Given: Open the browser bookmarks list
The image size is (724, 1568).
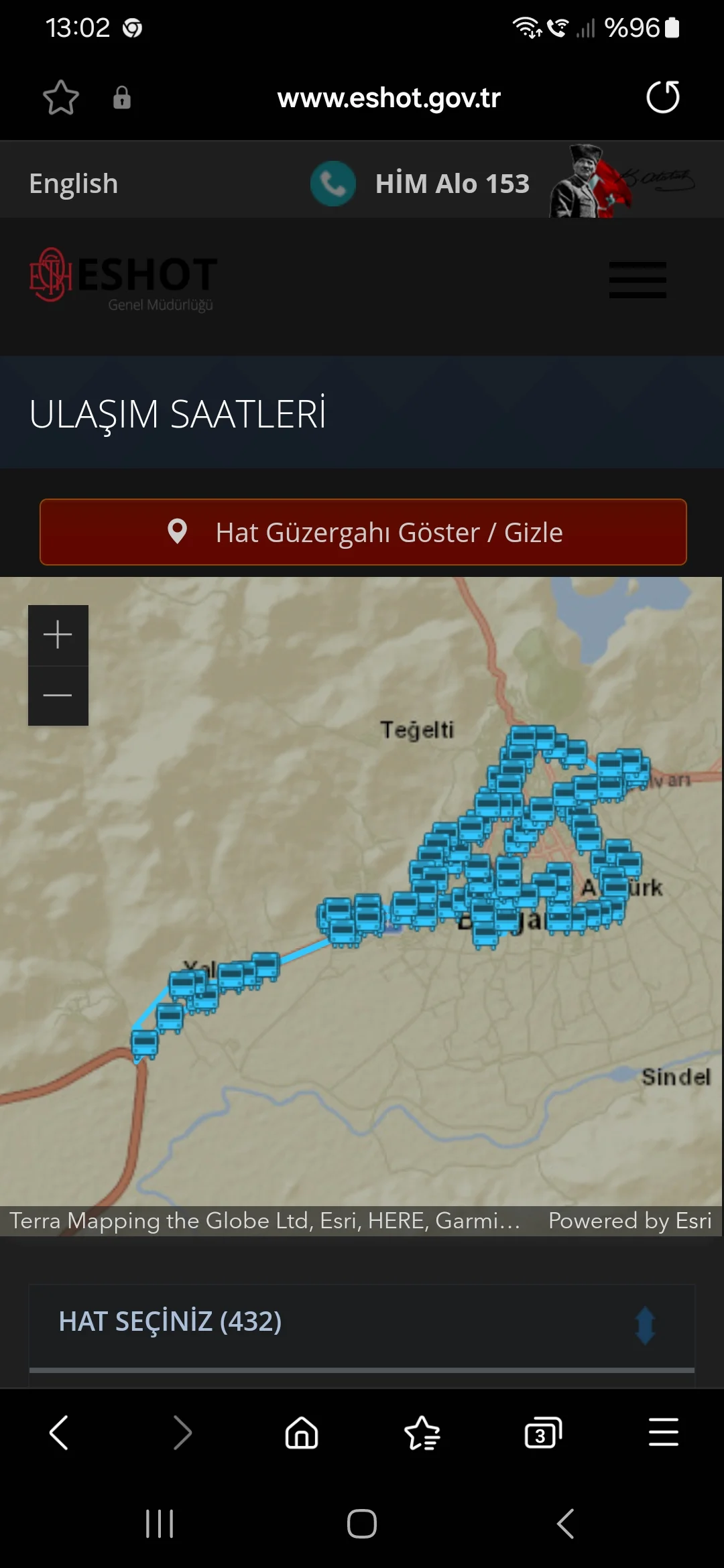Looking at the screenshot, I should pyautogui.click(x=422, y=1433).
